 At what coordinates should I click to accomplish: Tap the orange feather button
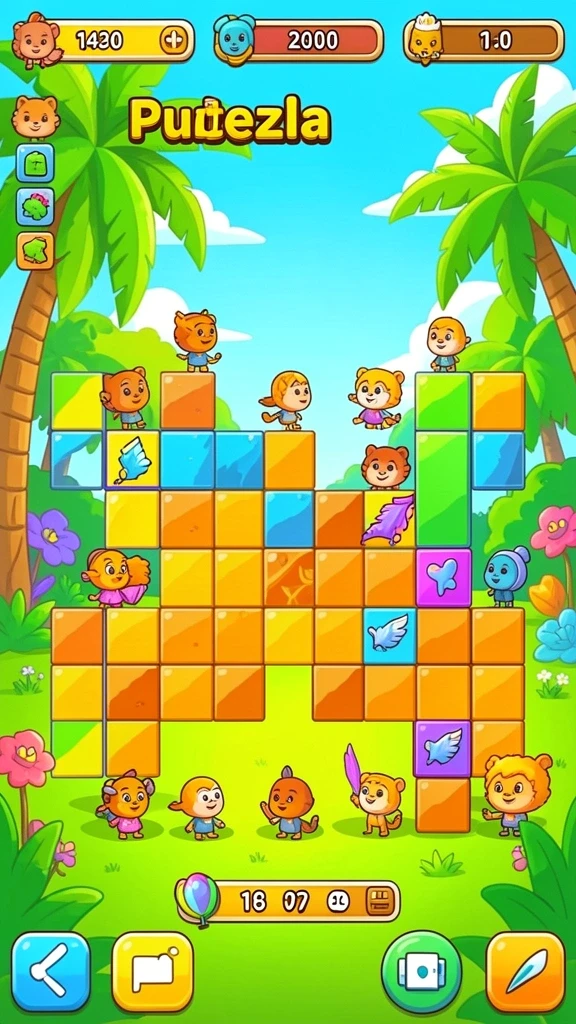click(x=526, y=971)
